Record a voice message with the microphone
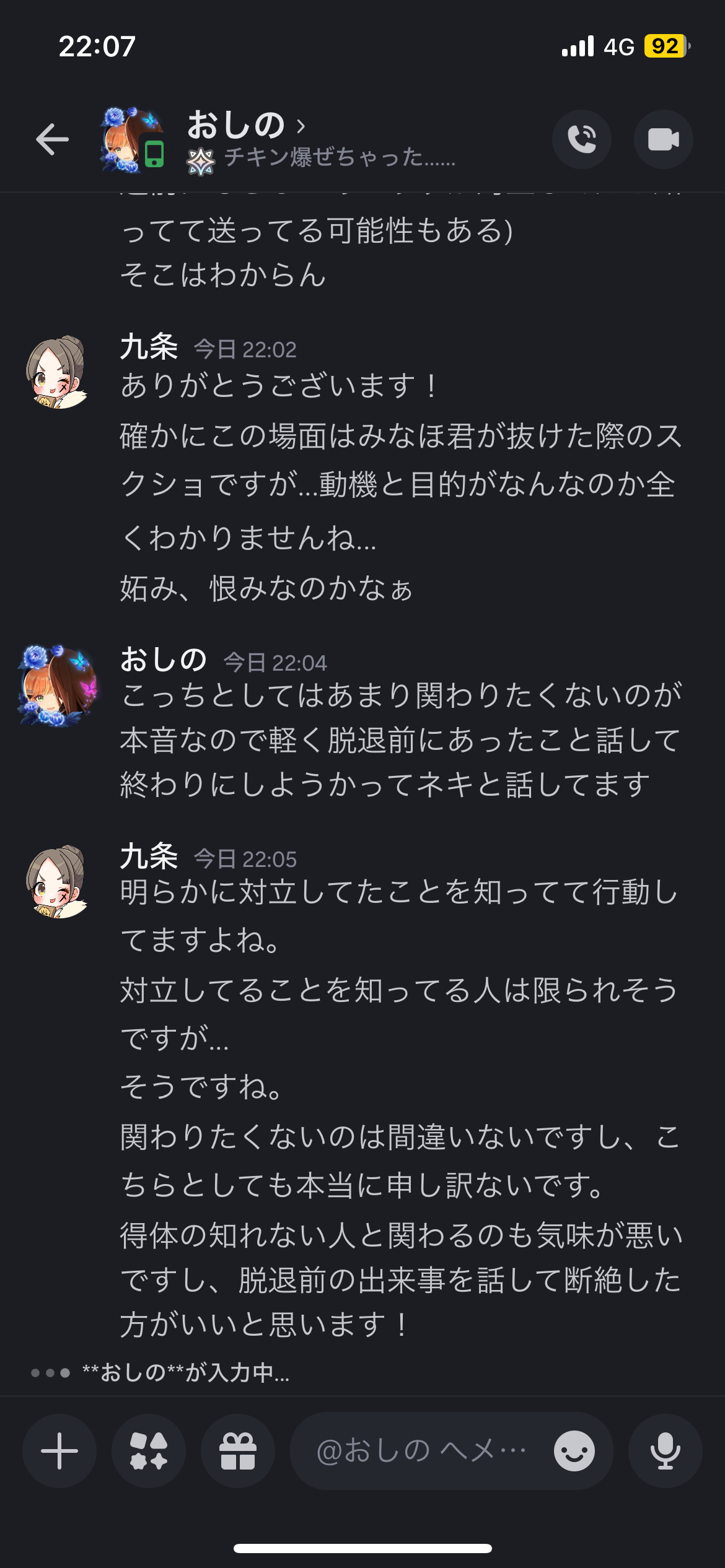The height and width of the screenshot is (1568, 725). click(x=665, y=1450)
